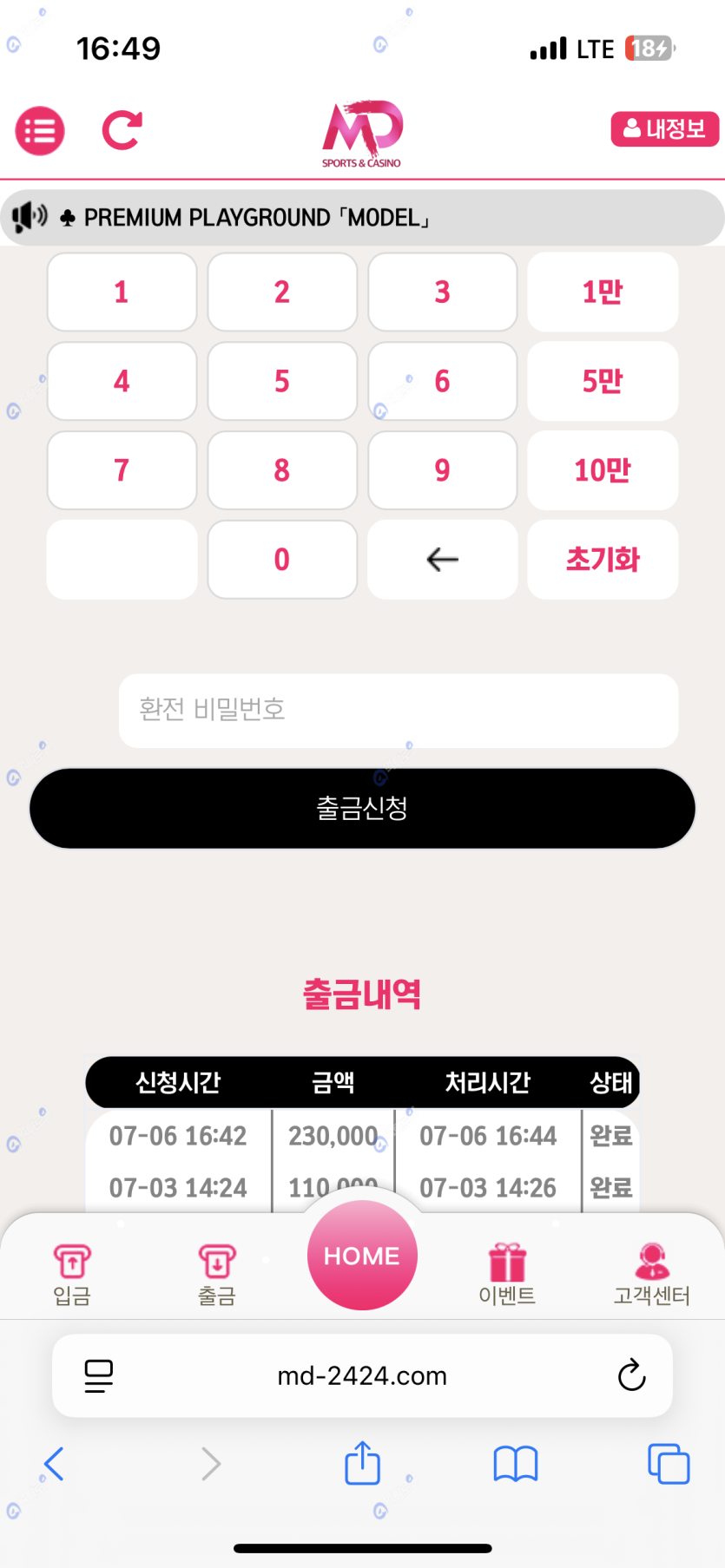The image size is (725, 1568).
Task: Delete last digit with backspace arrow
Action: (442, 560)
